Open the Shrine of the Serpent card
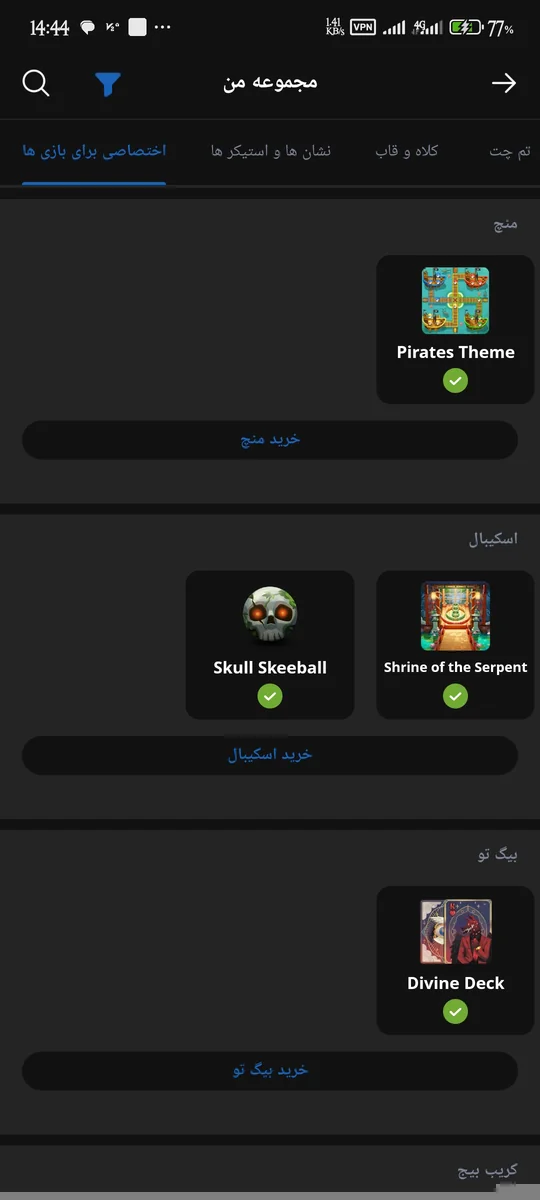Viewport: 540px width, 1200px height. pos(455,644)
